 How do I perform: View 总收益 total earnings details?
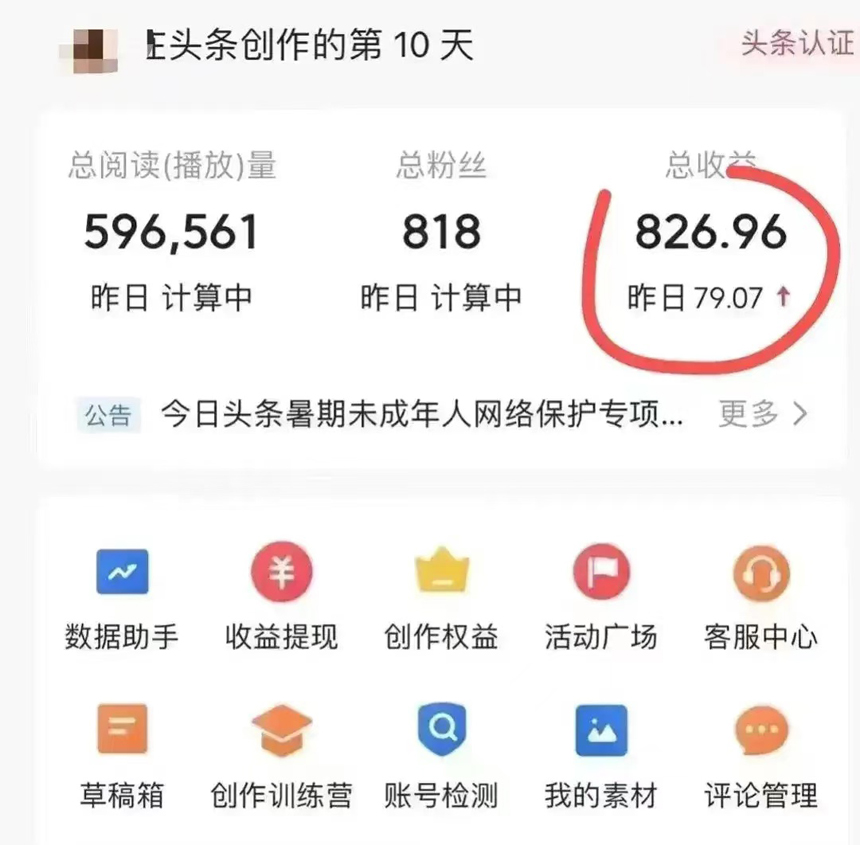pos(711,233)
